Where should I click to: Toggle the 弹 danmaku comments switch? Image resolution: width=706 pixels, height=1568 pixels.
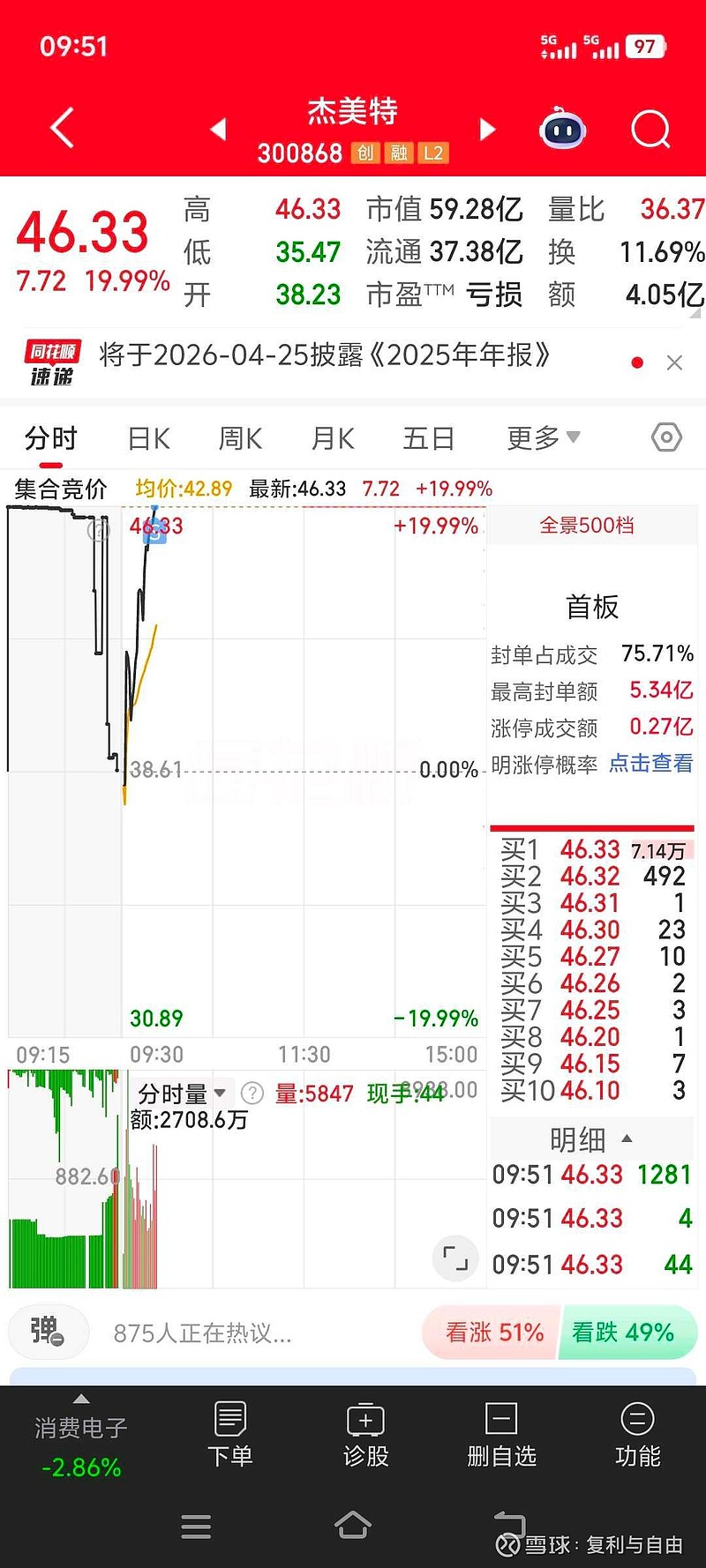[48, 1333]
